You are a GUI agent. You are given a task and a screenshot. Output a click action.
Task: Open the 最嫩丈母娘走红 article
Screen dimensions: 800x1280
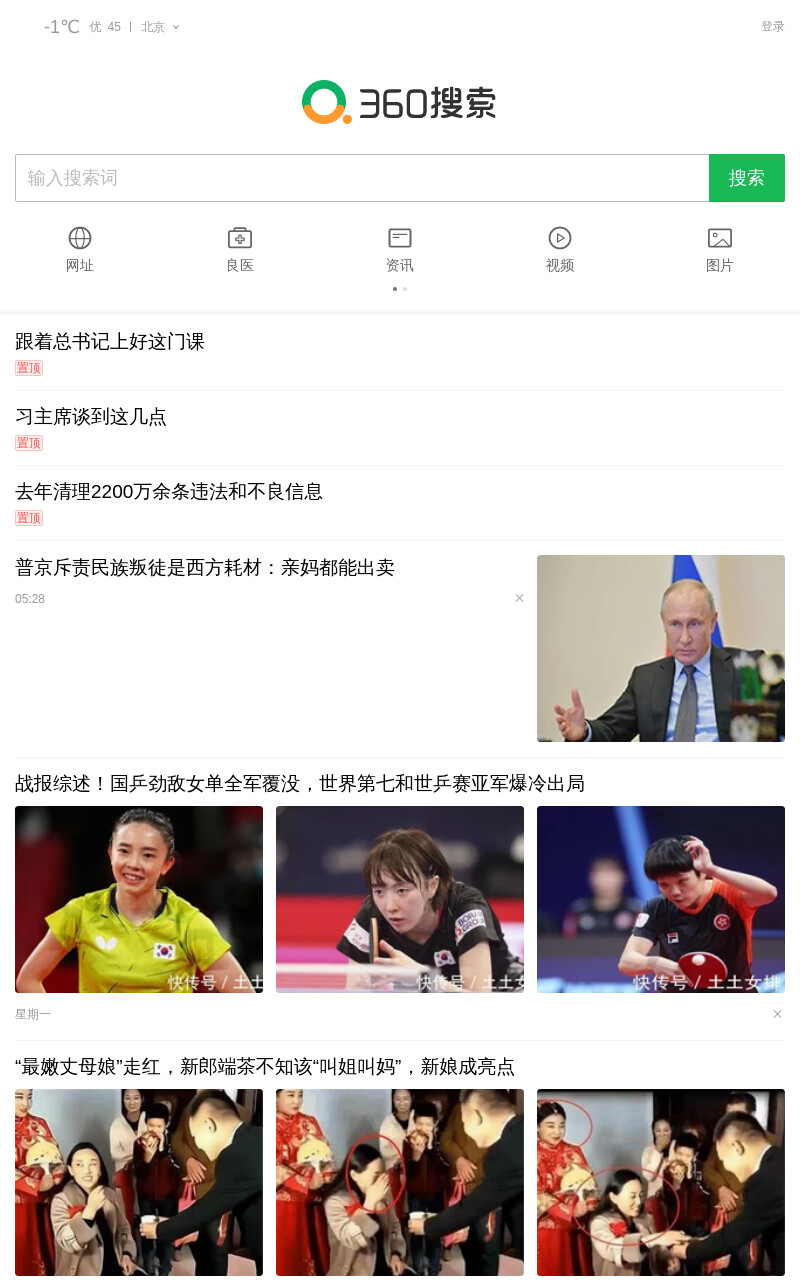click(x=265, y=1067)
